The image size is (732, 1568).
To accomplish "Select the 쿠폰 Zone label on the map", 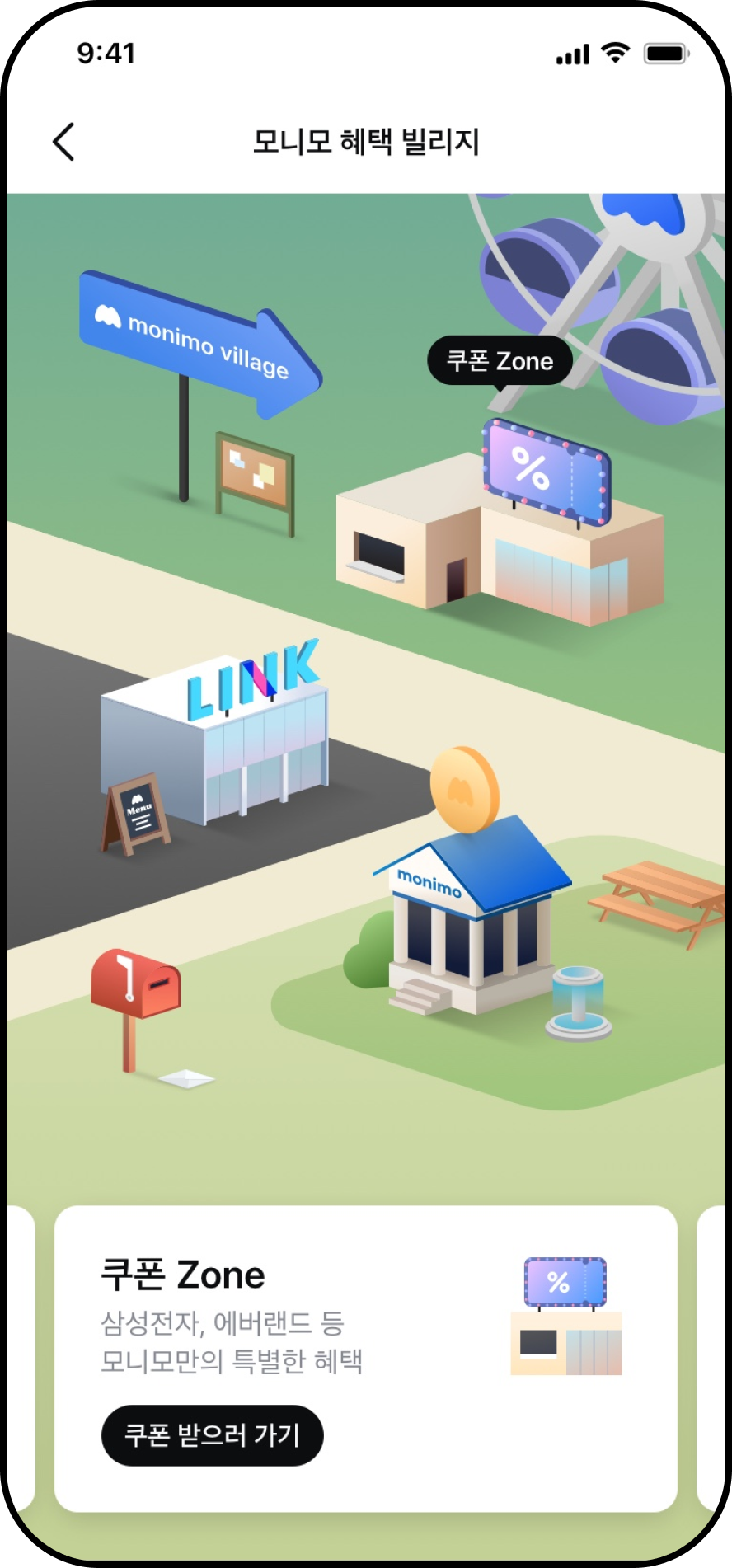I will [x=500, y=361].
